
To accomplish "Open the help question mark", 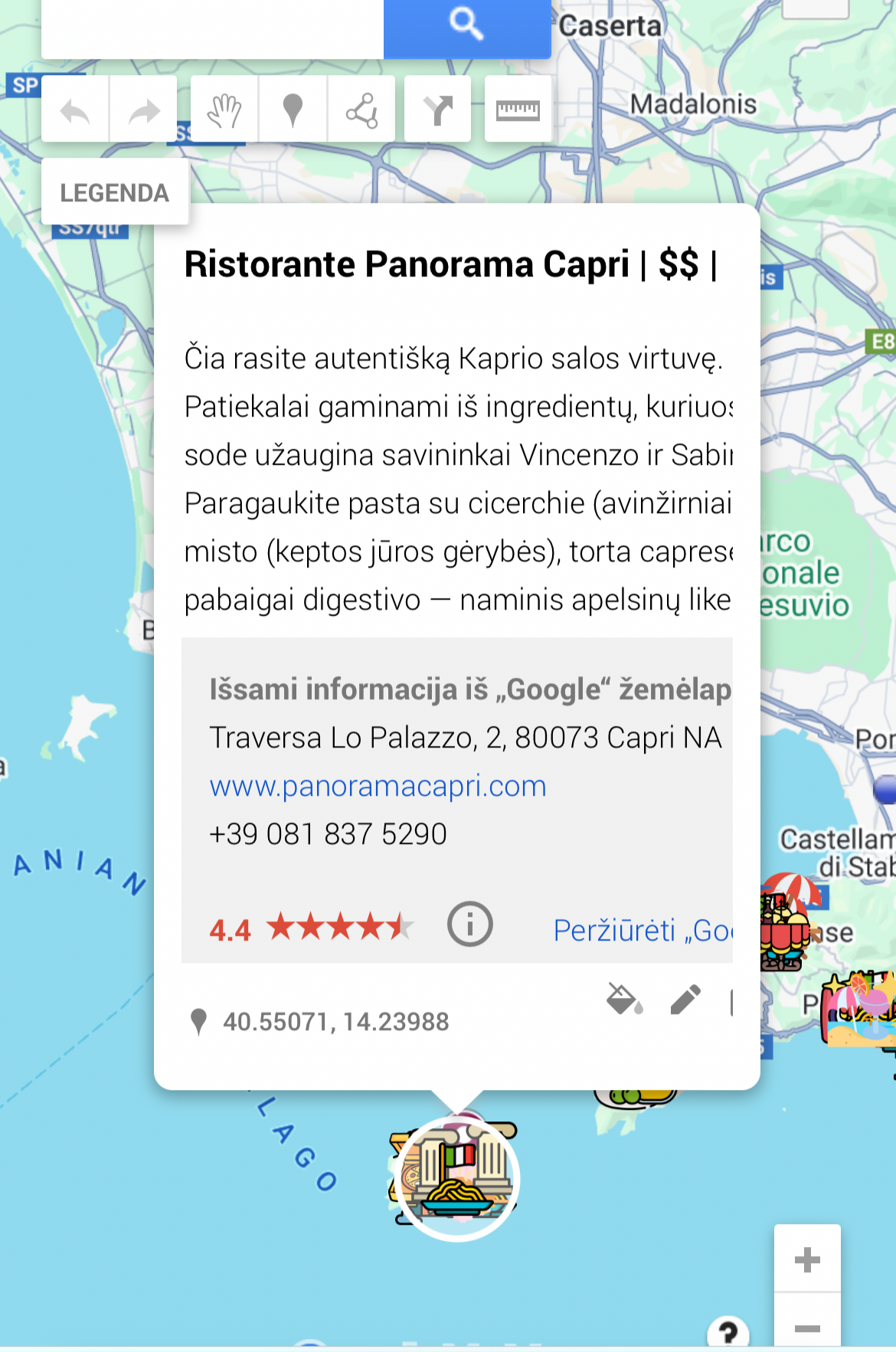I will 728,1333.
